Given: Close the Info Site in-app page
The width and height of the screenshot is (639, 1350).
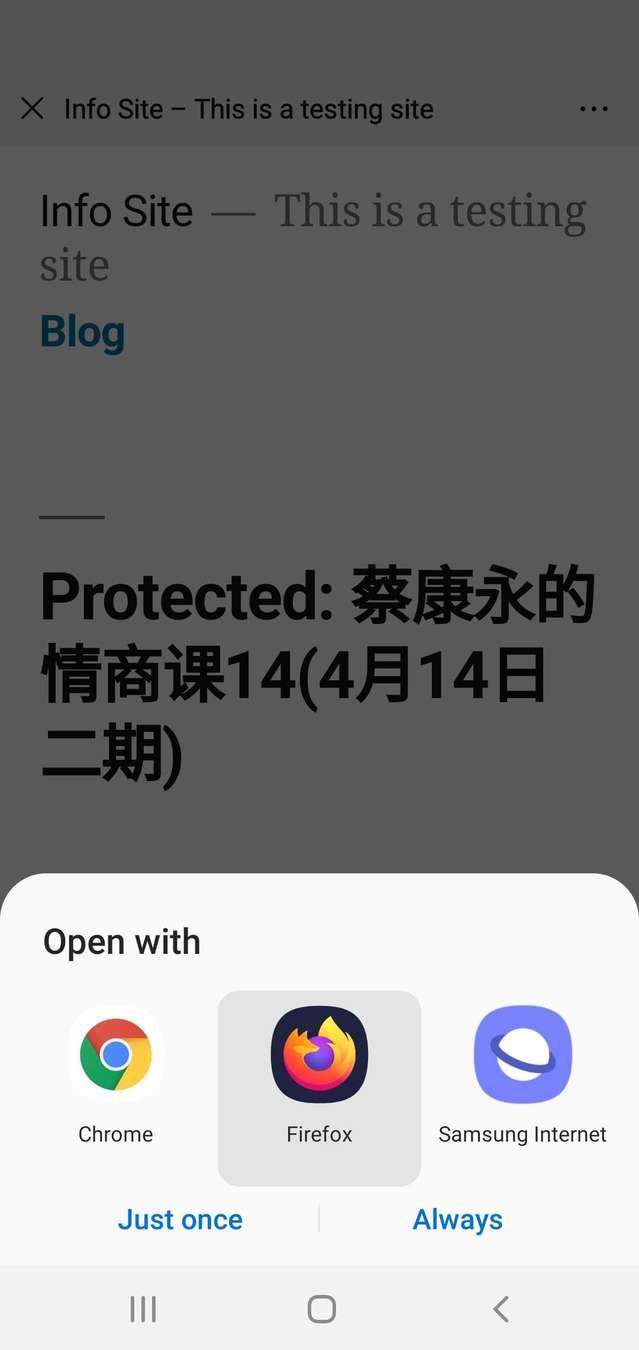Looking at the screenshot, I should (x=32, y=108).
